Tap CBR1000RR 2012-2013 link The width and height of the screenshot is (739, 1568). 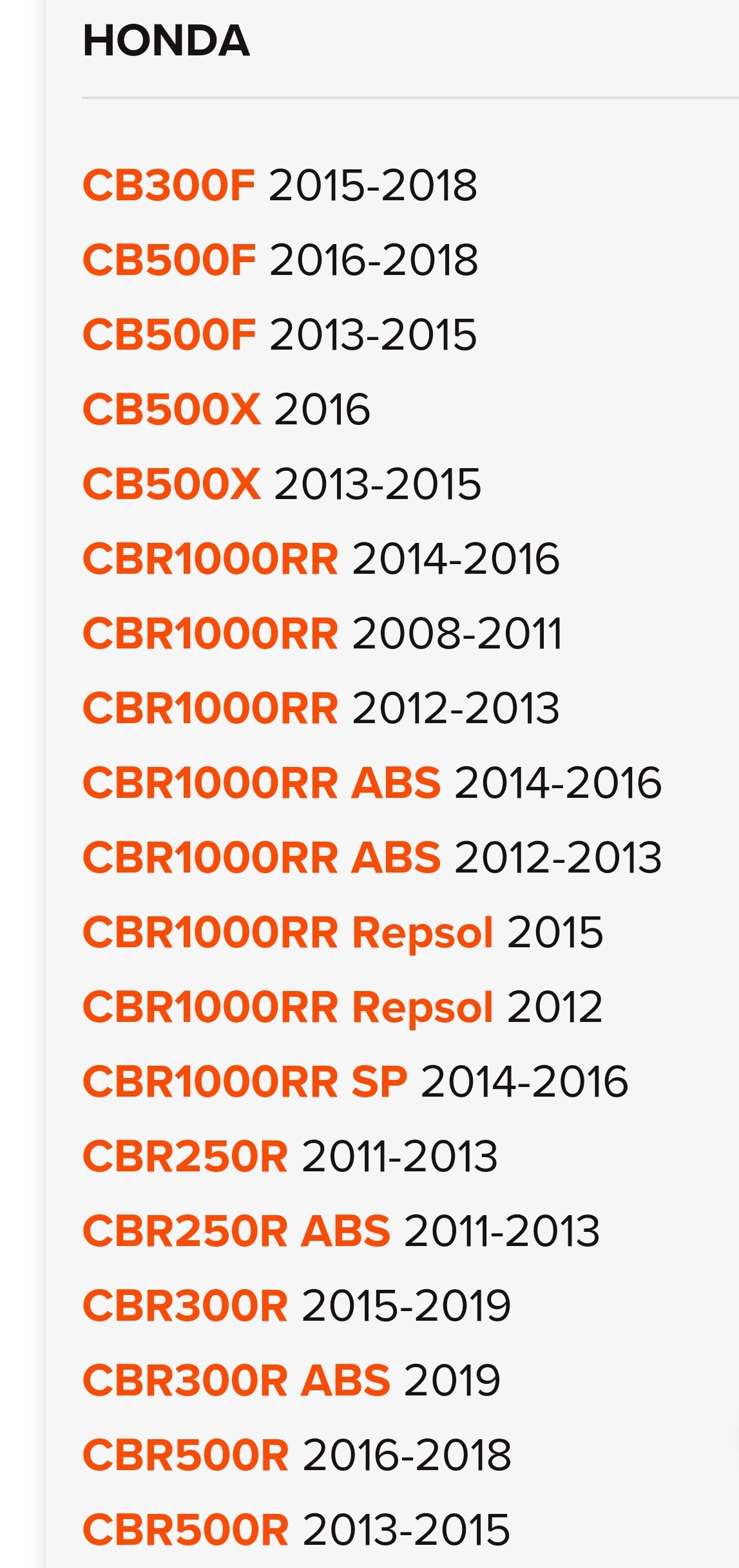pos(322,708)
